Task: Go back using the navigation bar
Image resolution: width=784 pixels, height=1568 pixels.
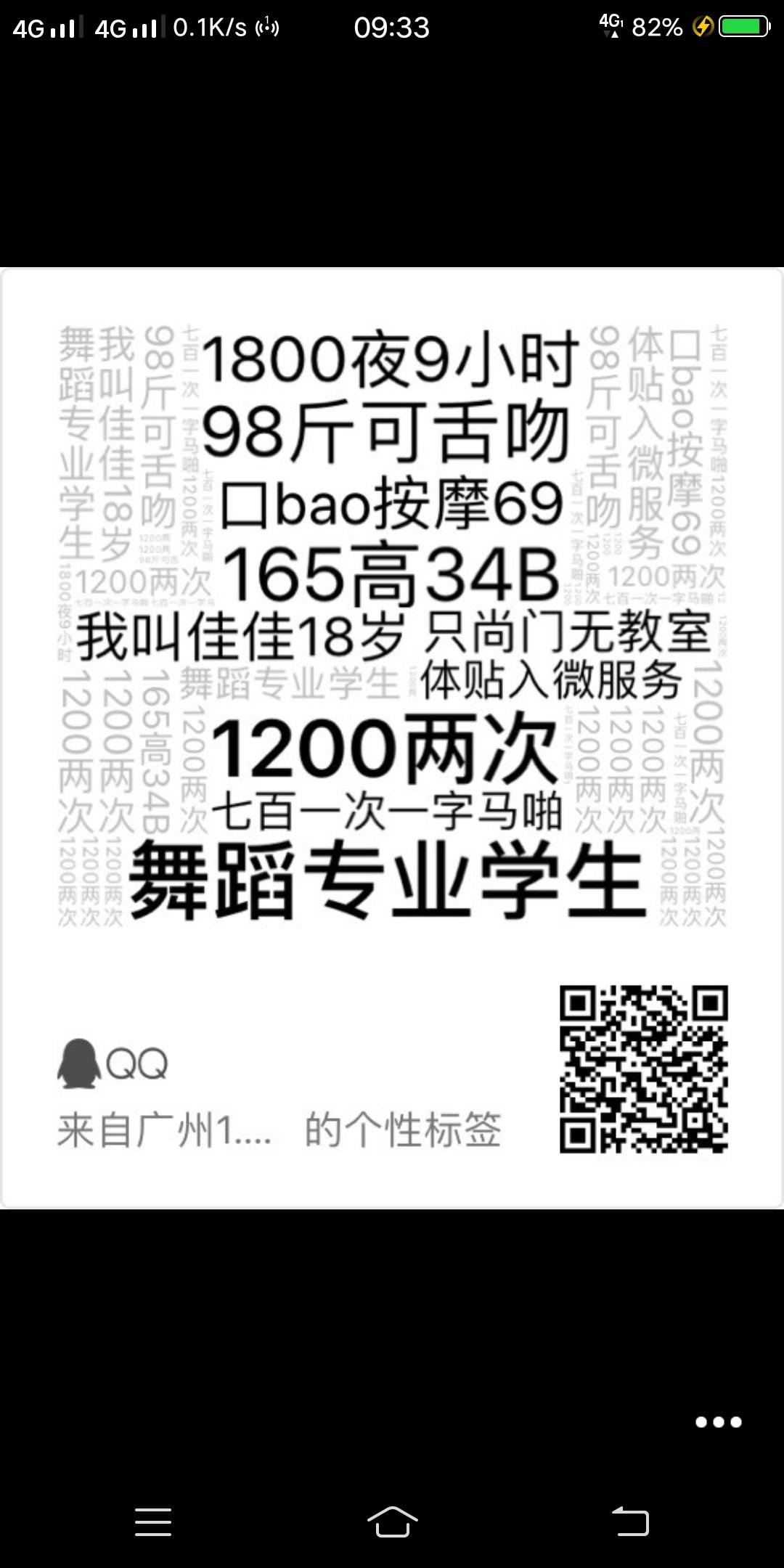Action: pos(630,1521)
